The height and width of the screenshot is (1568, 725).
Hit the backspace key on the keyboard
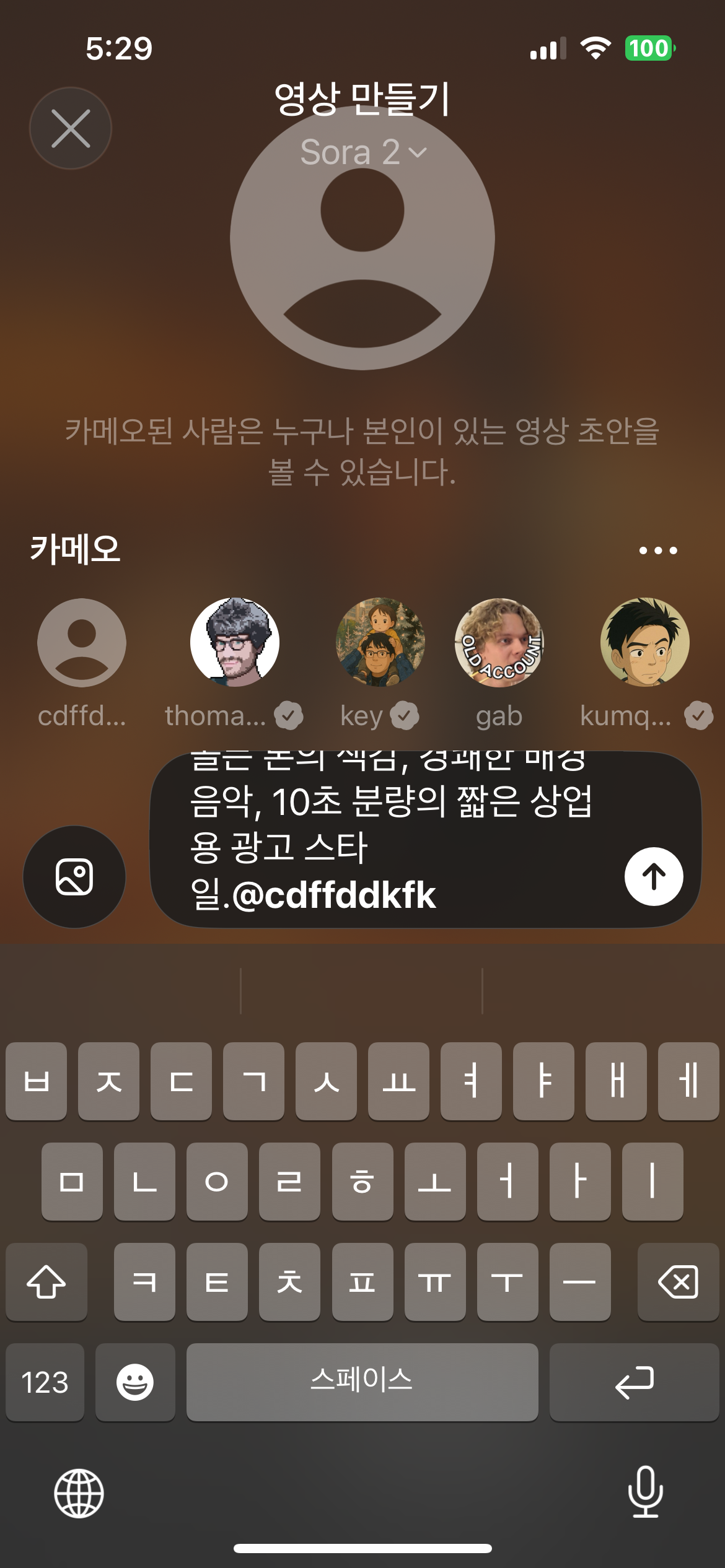pos(678,1282)
